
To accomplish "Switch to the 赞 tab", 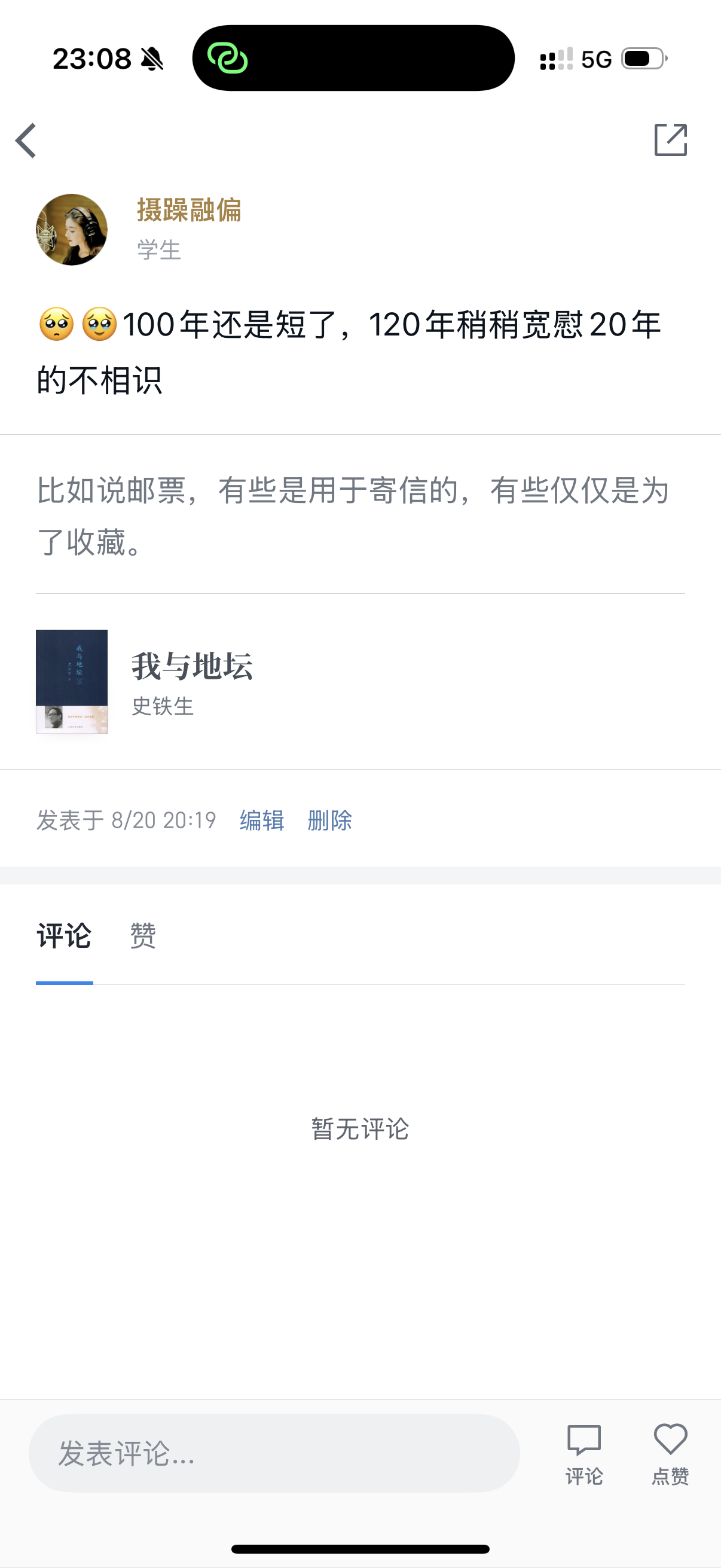I will tap(143, 936).
